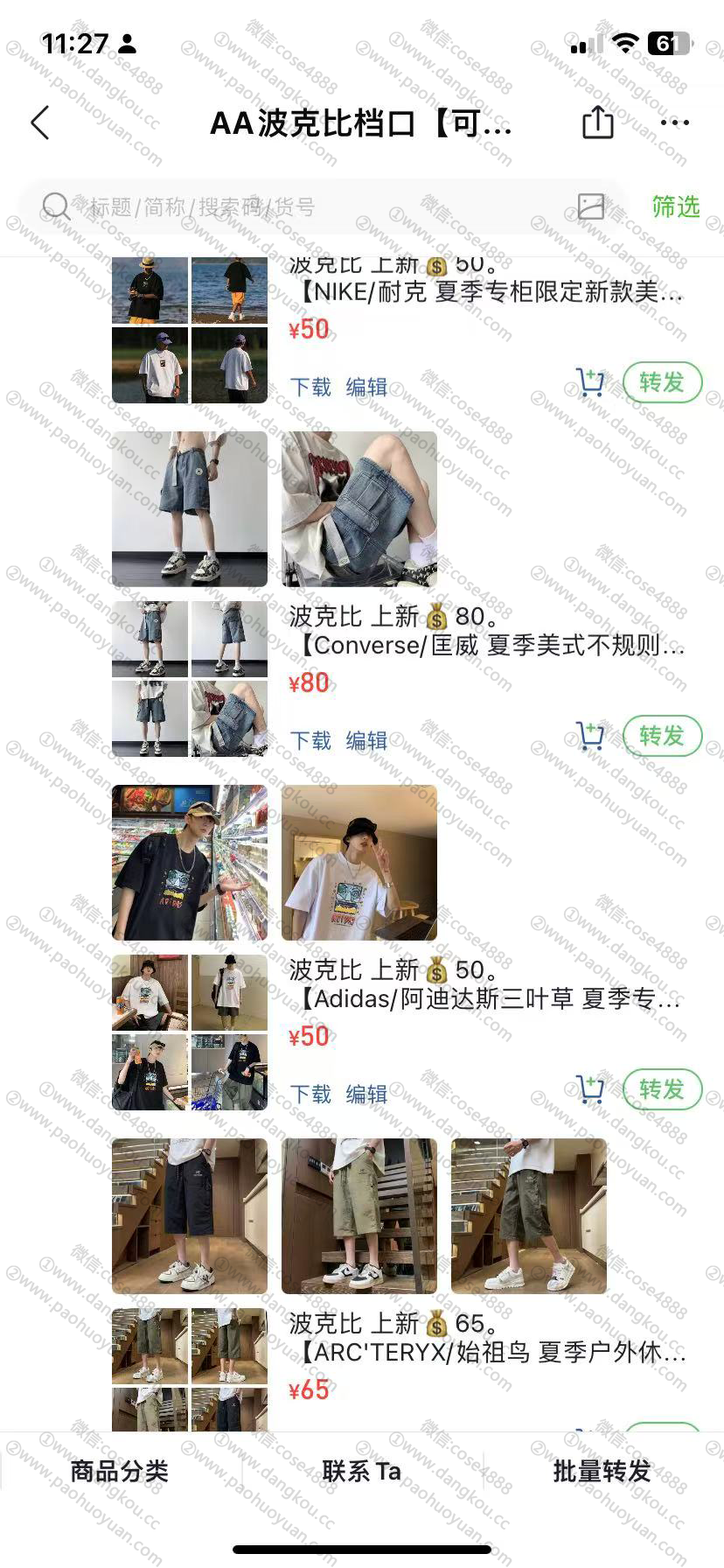The image size is (724, 1568).
Task: Add the NIKE item to cart
Action: [x=590, y=382]
